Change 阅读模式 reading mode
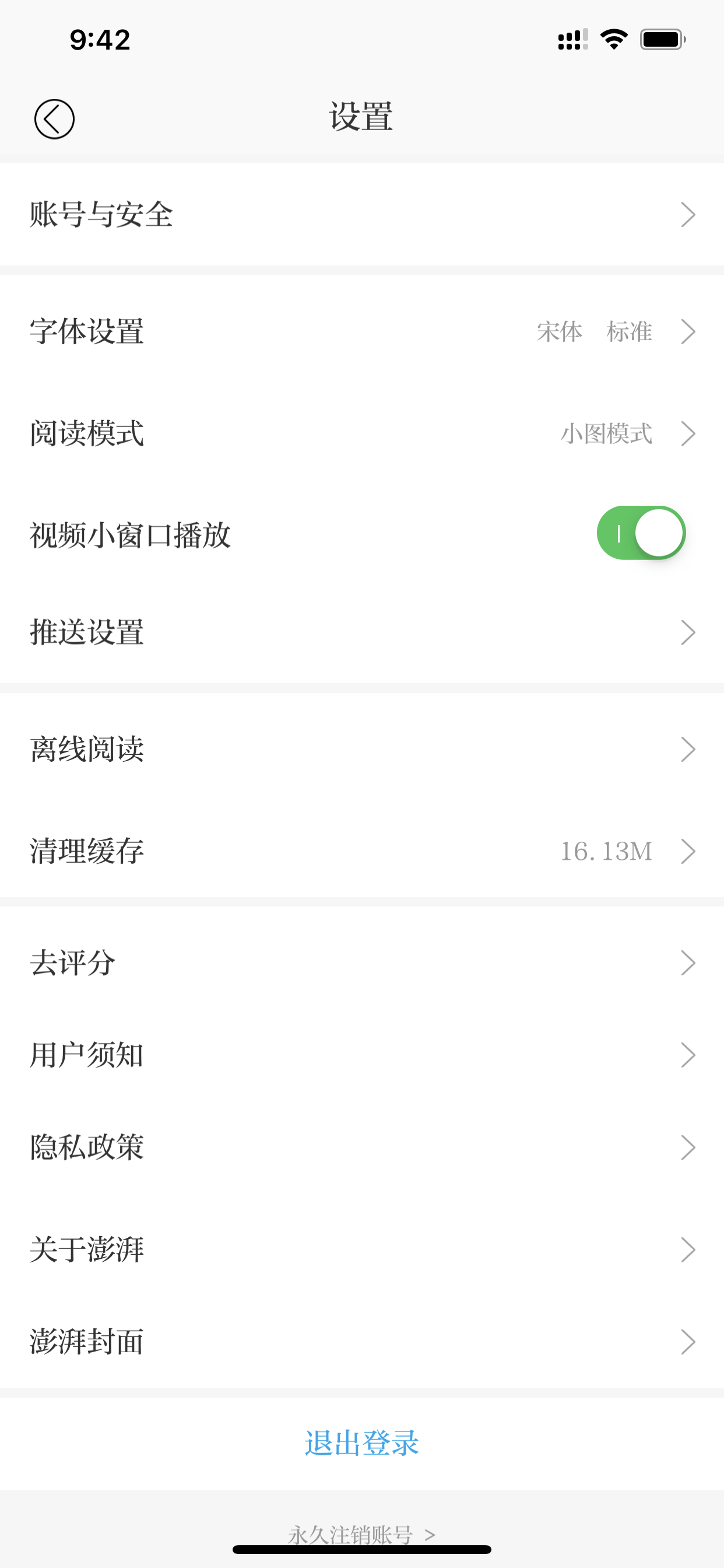This screenshot has height=1568, width=724. [x=362, y=433]
